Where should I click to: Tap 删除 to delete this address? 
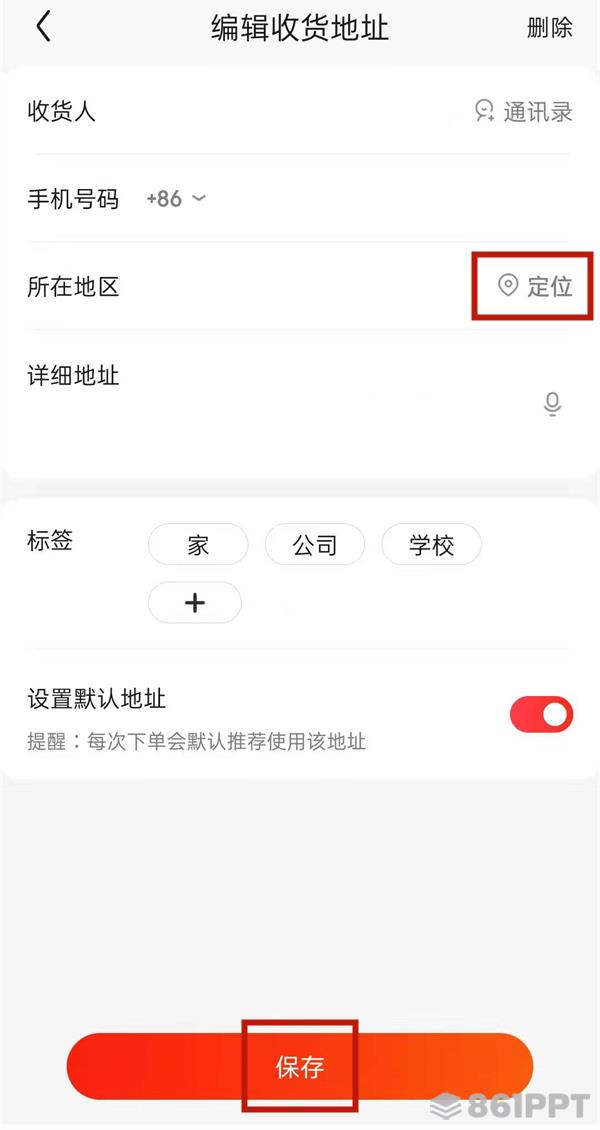click(549, 28)
